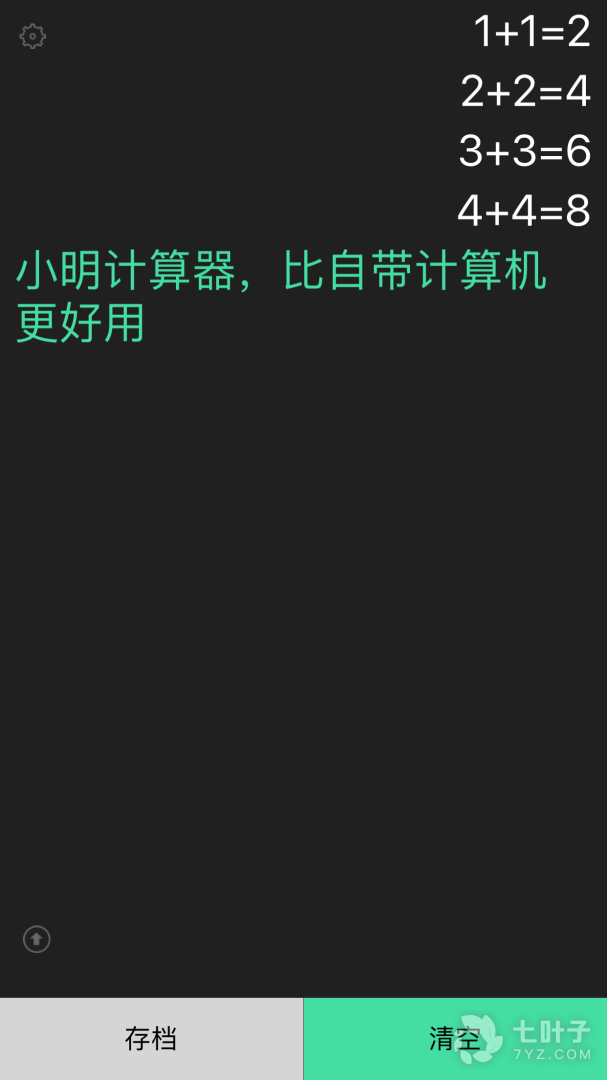Clear all calculations with the 清空 button
607x1080 pixels.
tap(455, 1039)
